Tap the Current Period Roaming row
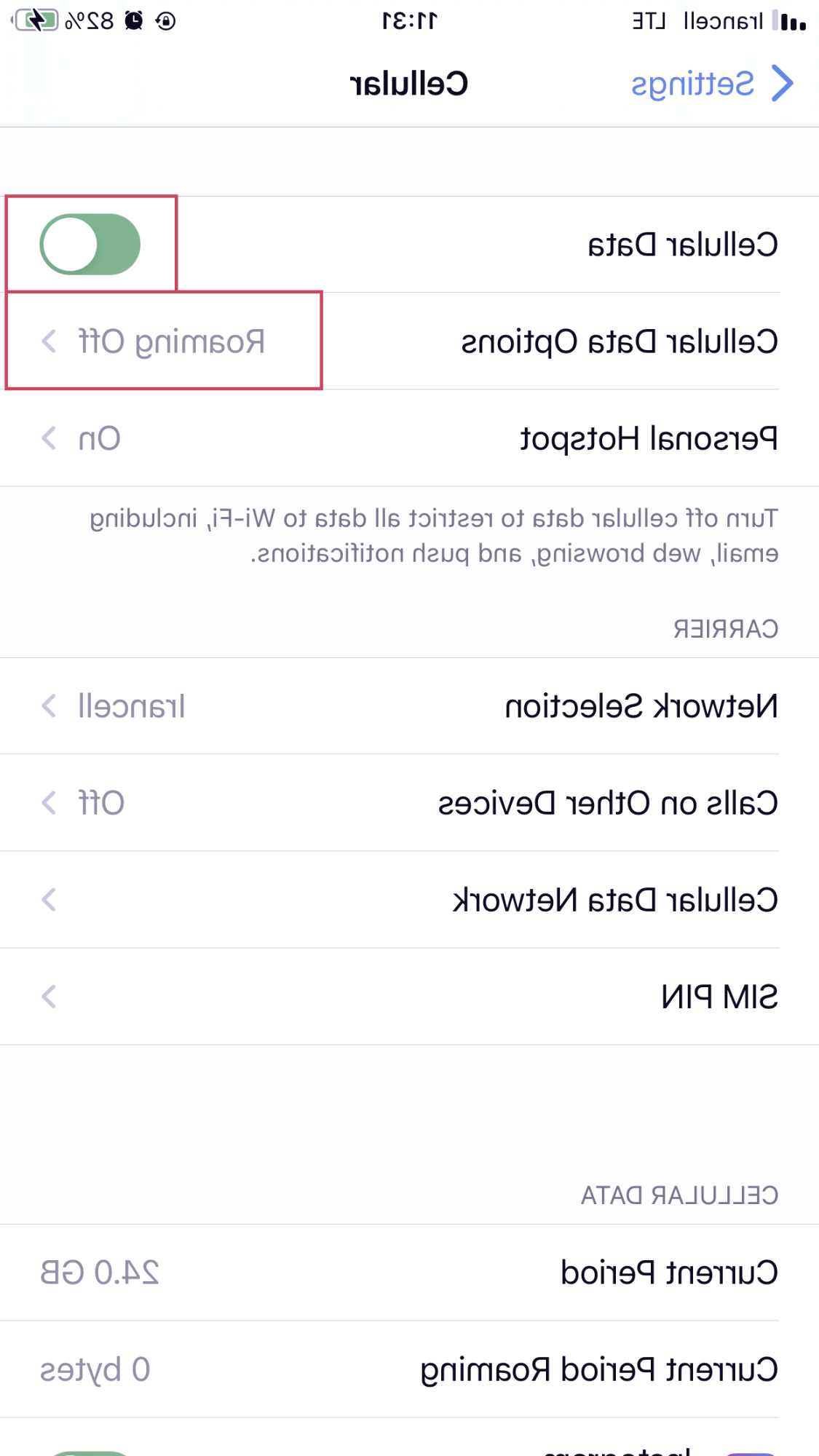The image size is (819, 1456). click(408, 1369)
